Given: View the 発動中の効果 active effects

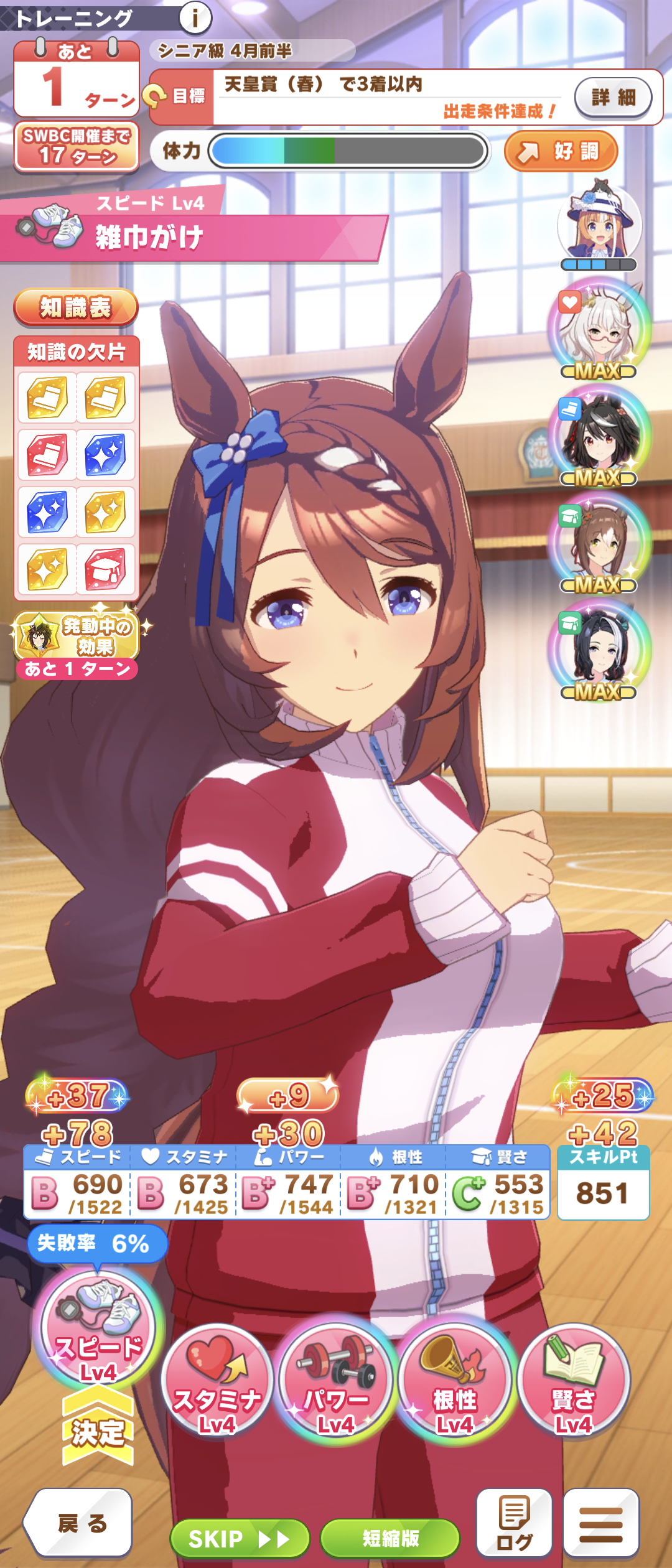Looking at the screenshot, I should point(77,637).
